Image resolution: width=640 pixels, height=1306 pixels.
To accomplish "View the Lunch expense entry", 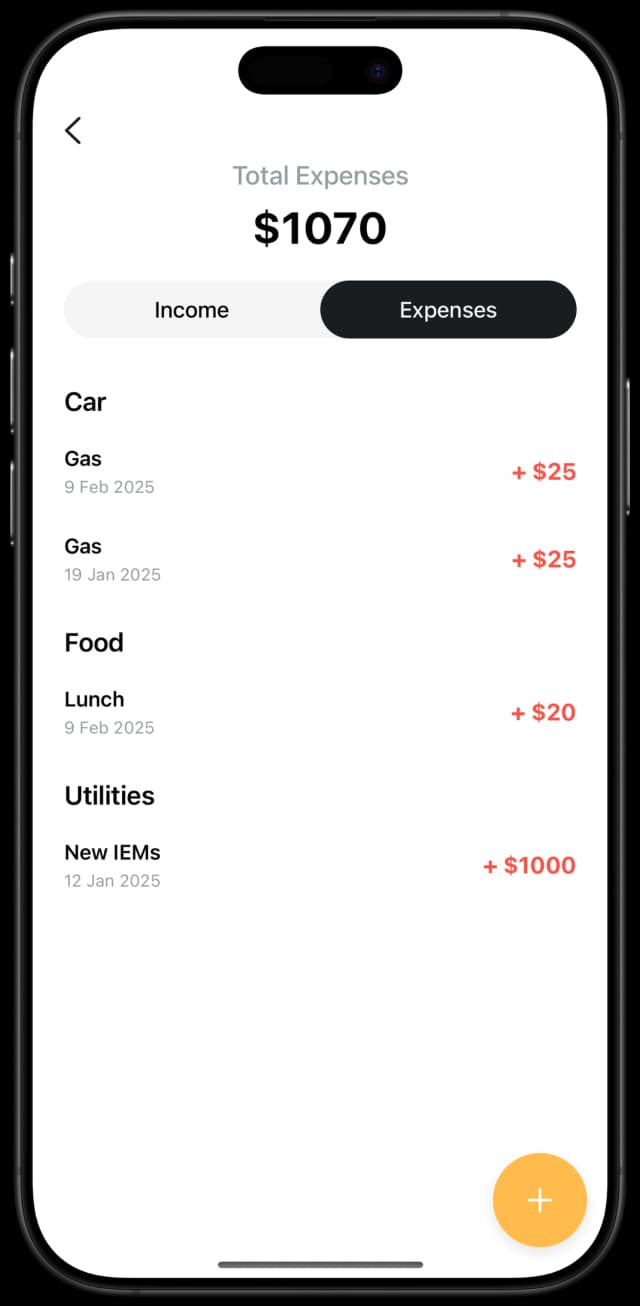I will (x=320, y=713).
